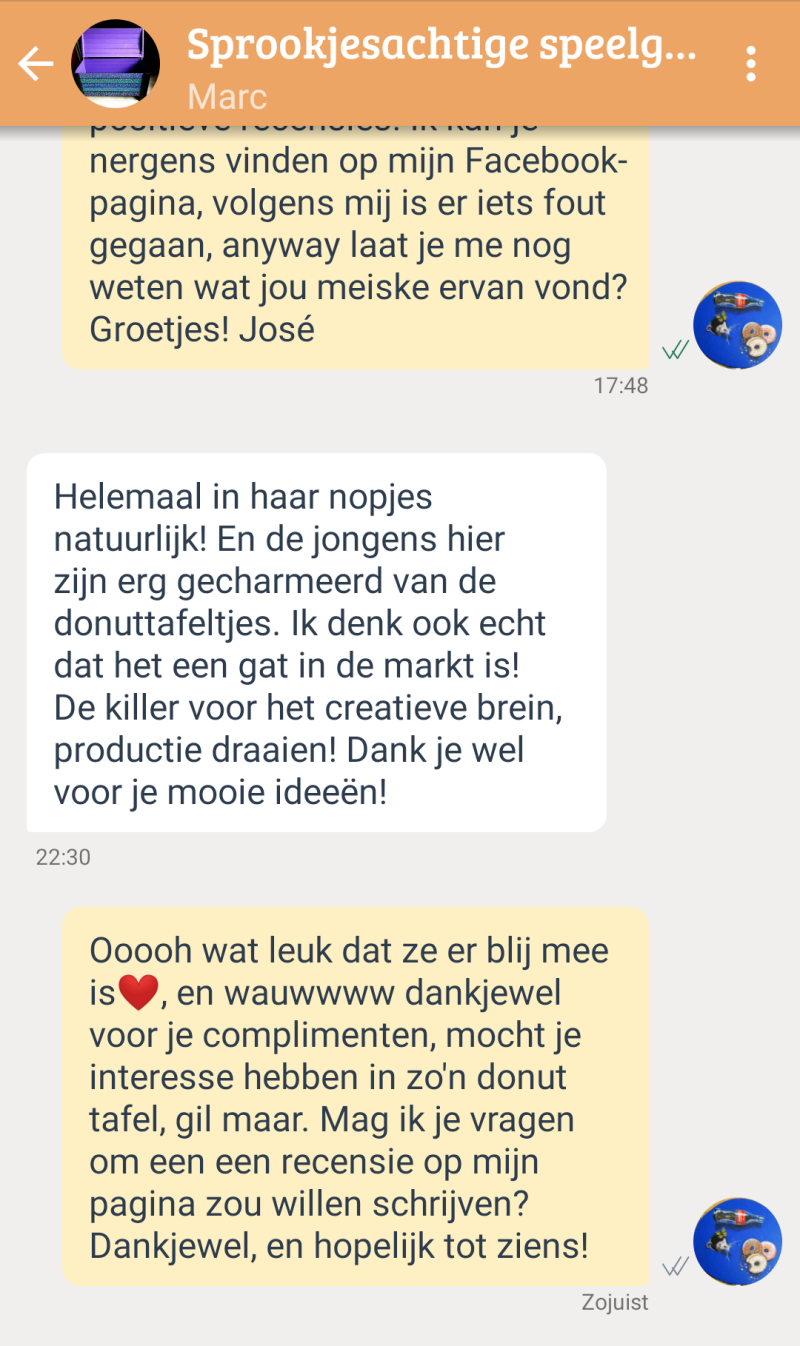Screen dimensions: 800x1346
Task: Tap the purple listing photo in header
Action: click(116, 65)
